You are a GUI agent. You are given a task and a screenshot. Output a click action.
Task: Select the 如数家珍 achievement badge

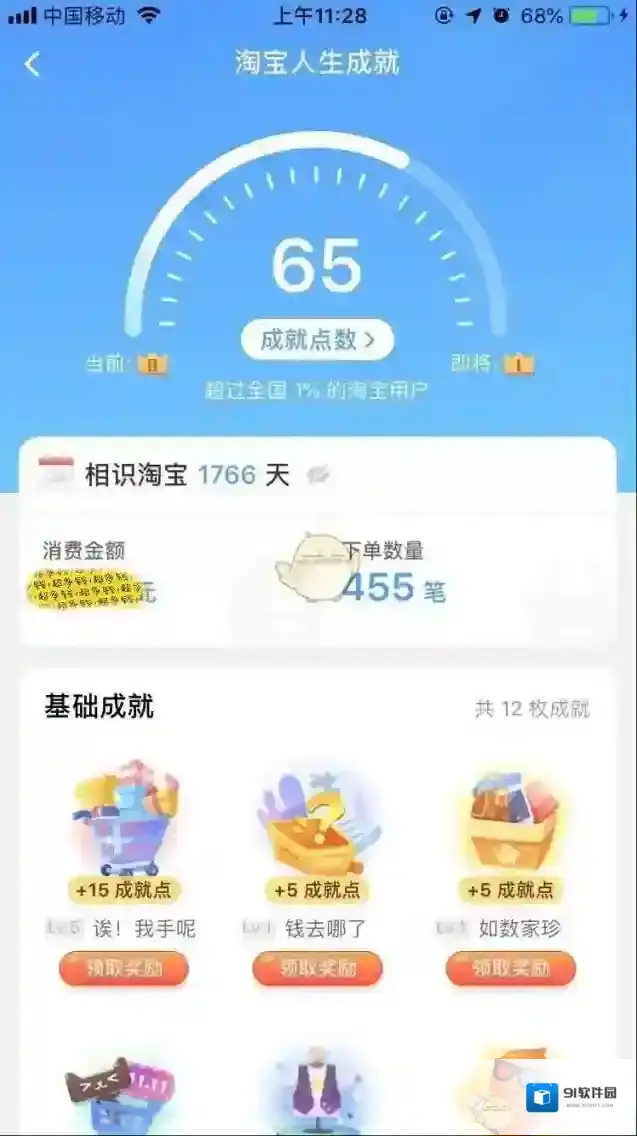[x=510, y=820]
